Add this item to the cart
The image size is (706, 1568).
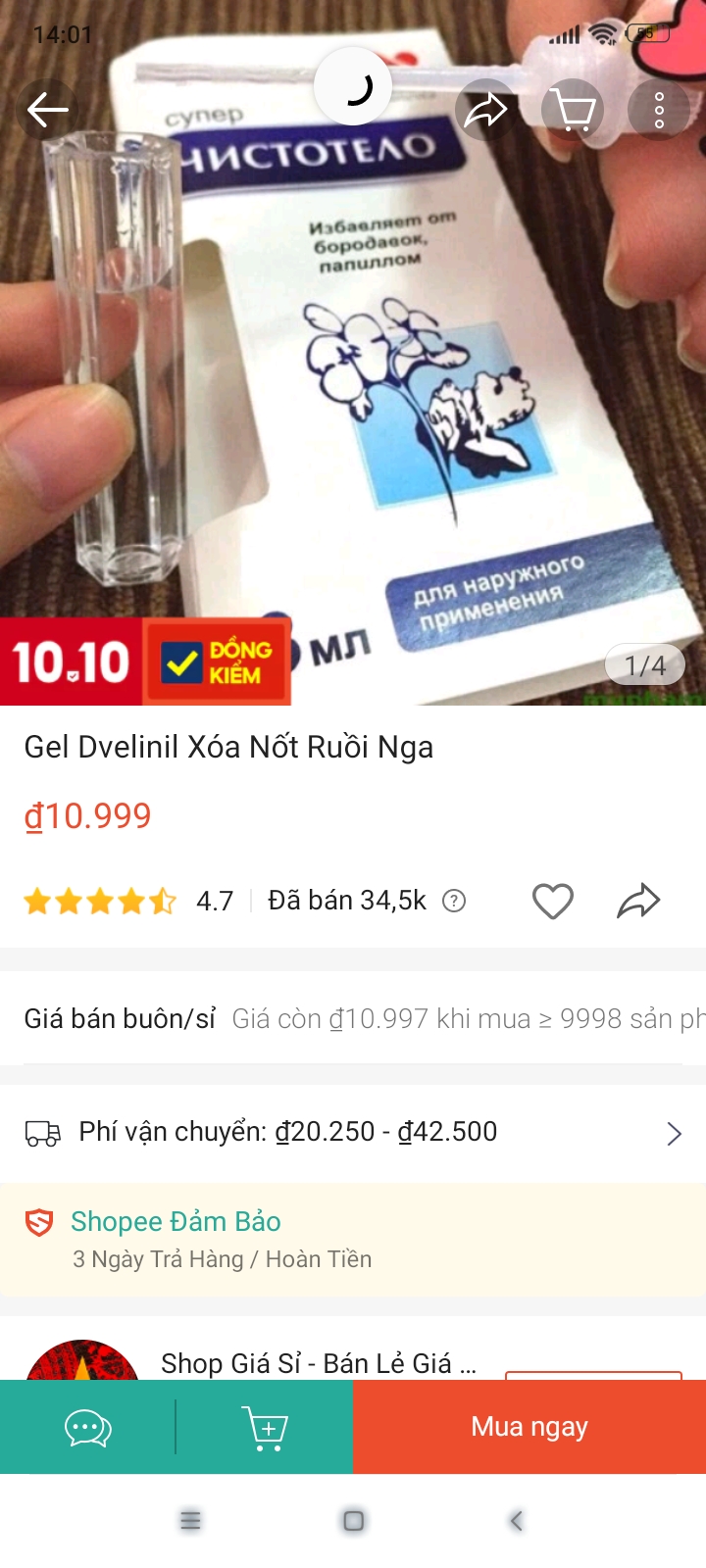click(265, 1428)
